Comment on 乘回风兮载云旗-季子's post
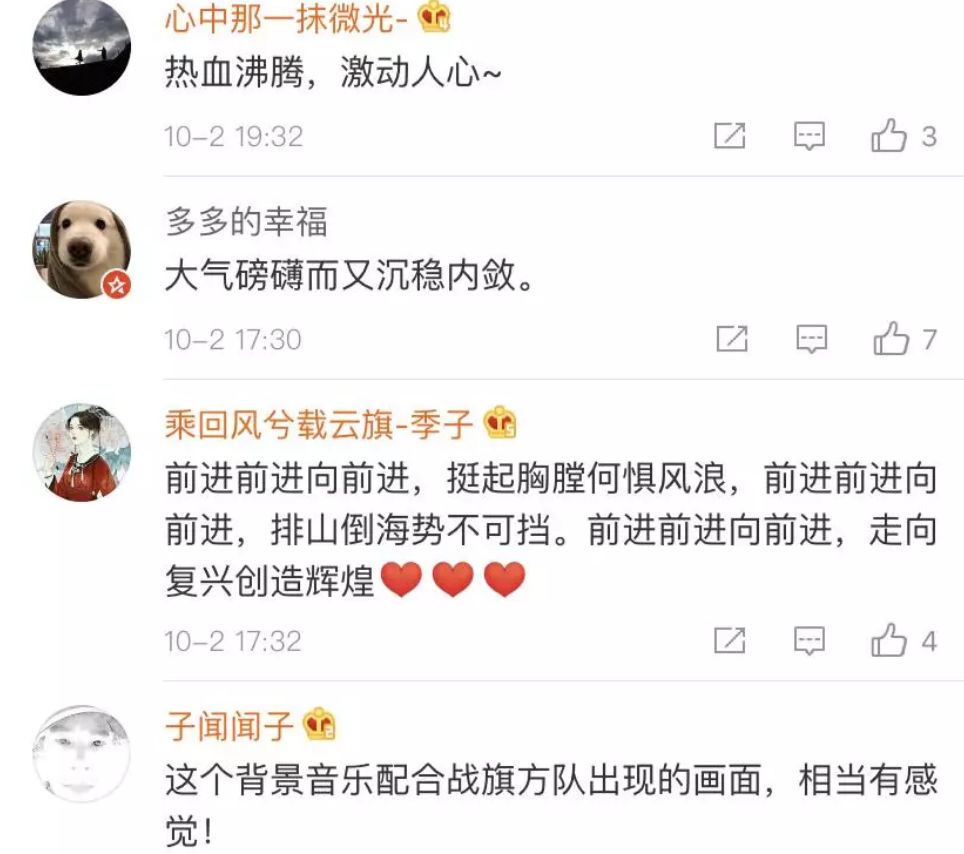 click(x=809, y=640)
